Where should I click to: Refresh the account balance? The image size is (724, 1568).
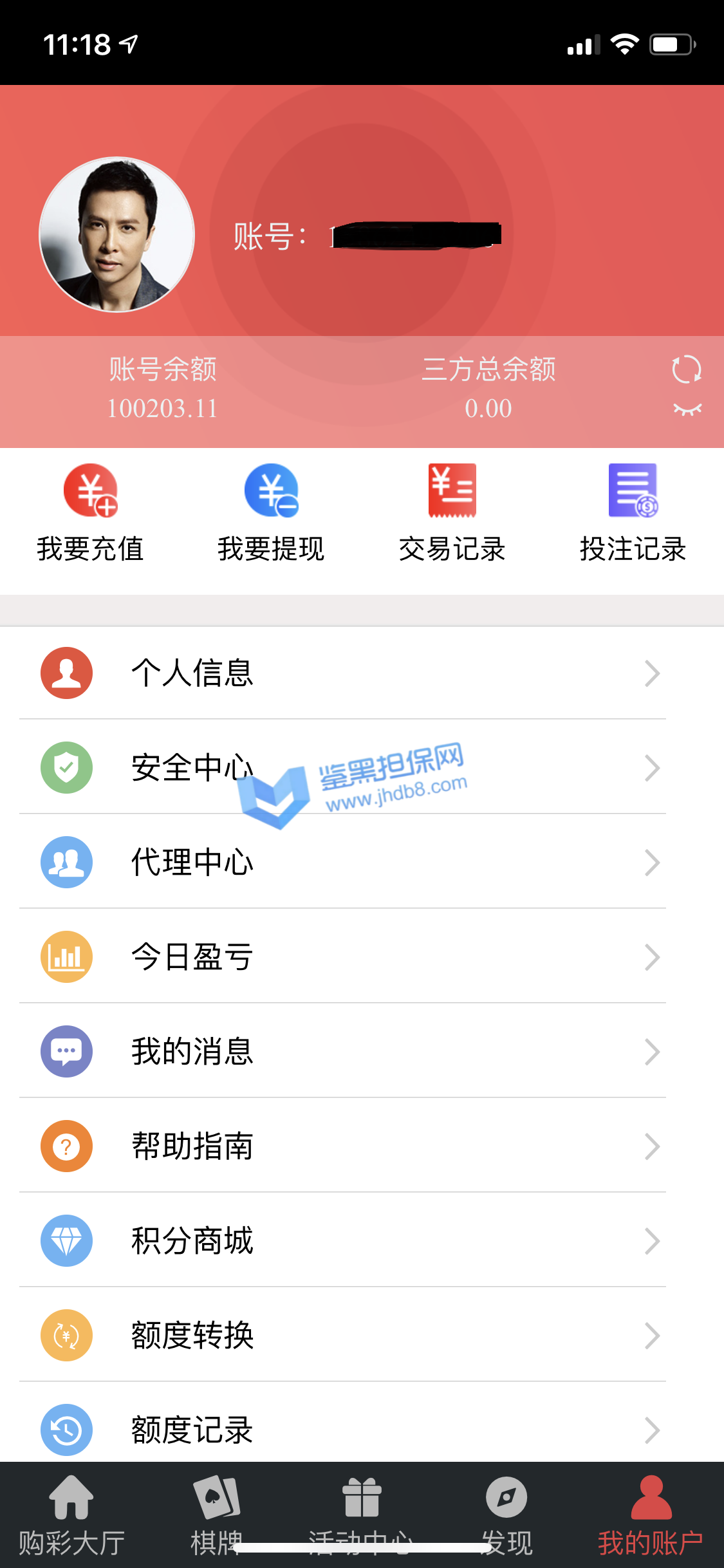coord(686,369)
